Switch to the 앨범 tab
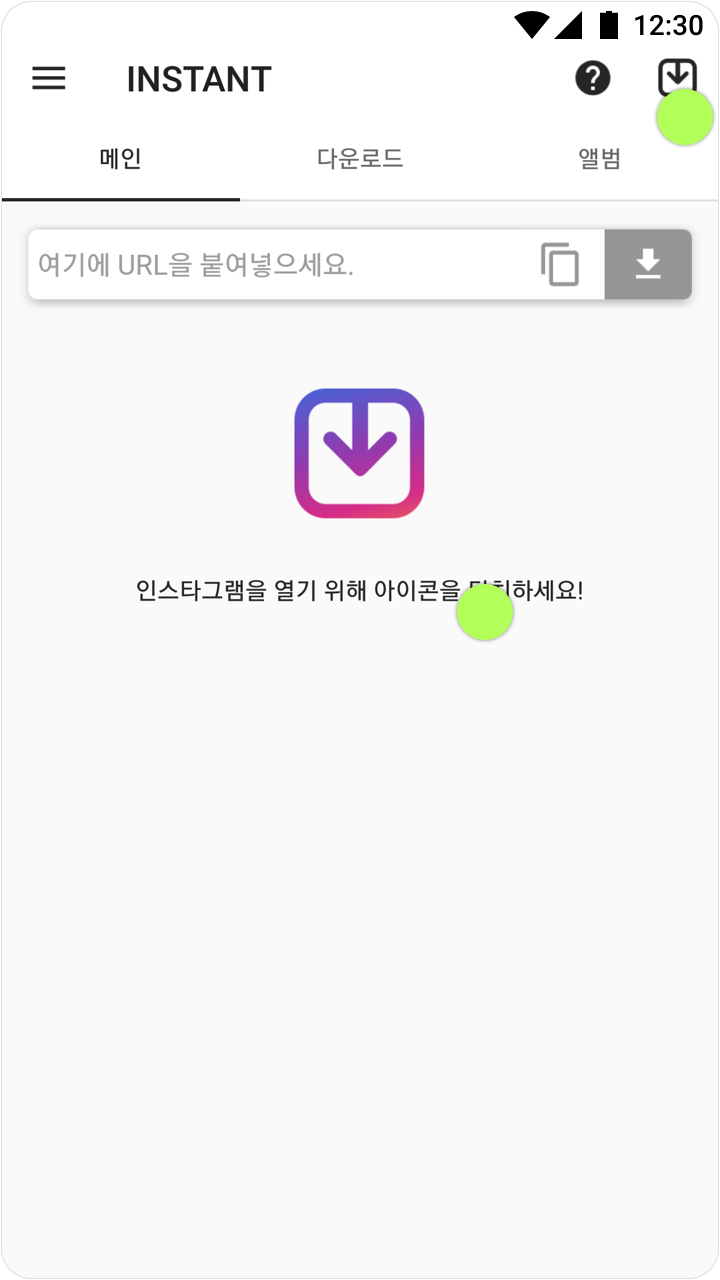 (x=600, y=159)
